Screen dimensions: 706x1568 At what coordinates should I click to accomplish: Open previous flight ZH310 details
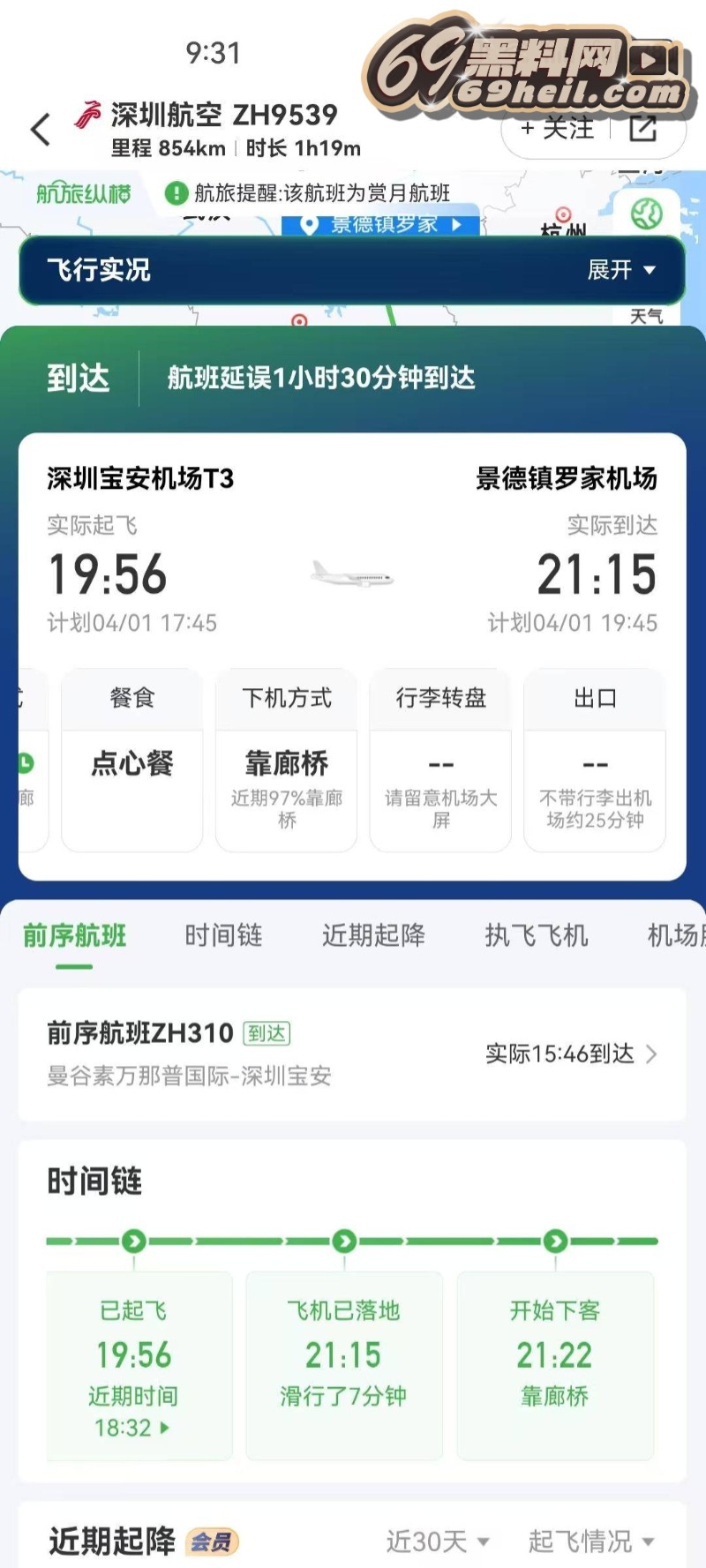tap(351, 1054)
